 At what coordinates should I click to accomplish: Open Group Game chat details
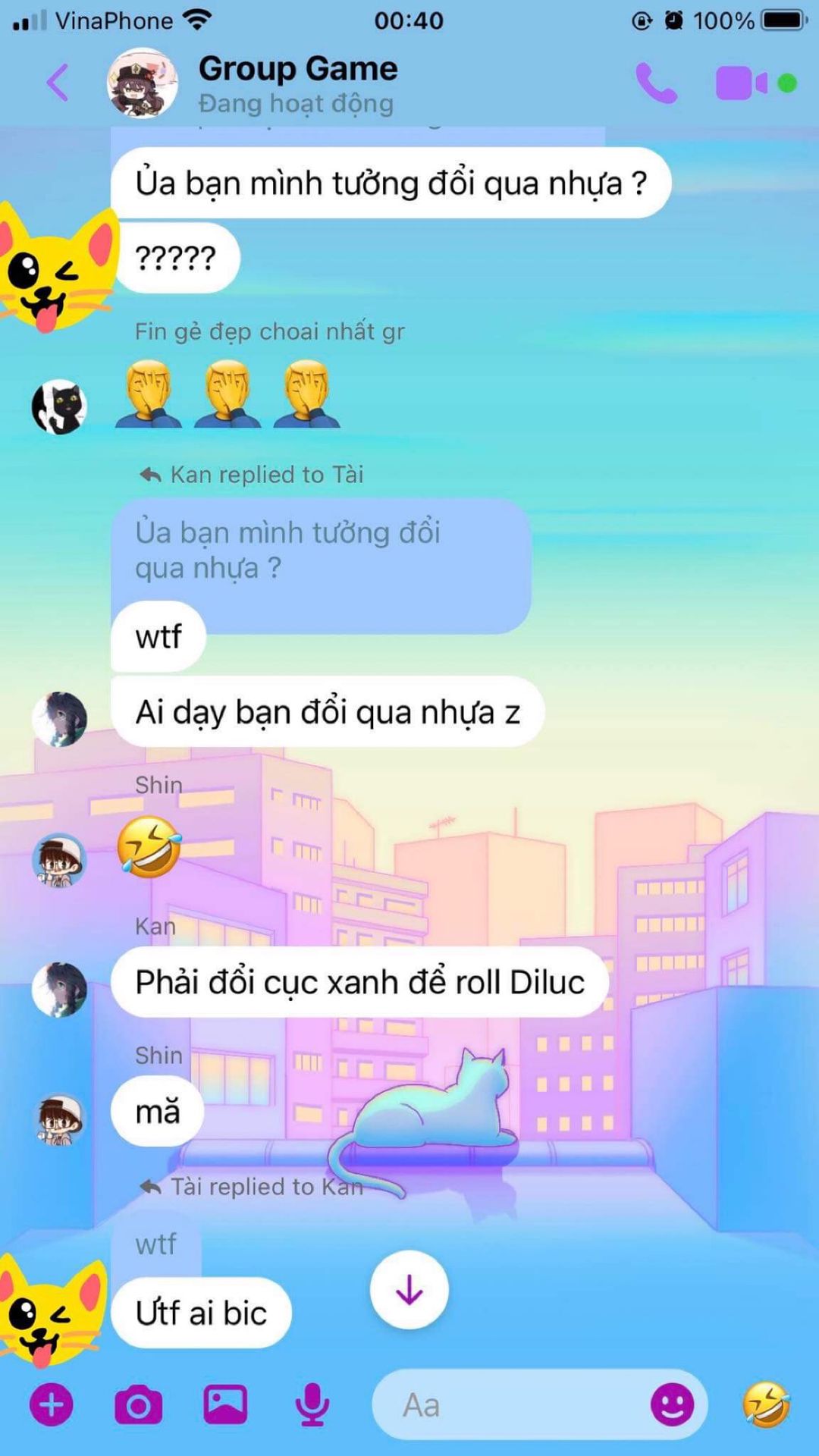coord(297,83)
